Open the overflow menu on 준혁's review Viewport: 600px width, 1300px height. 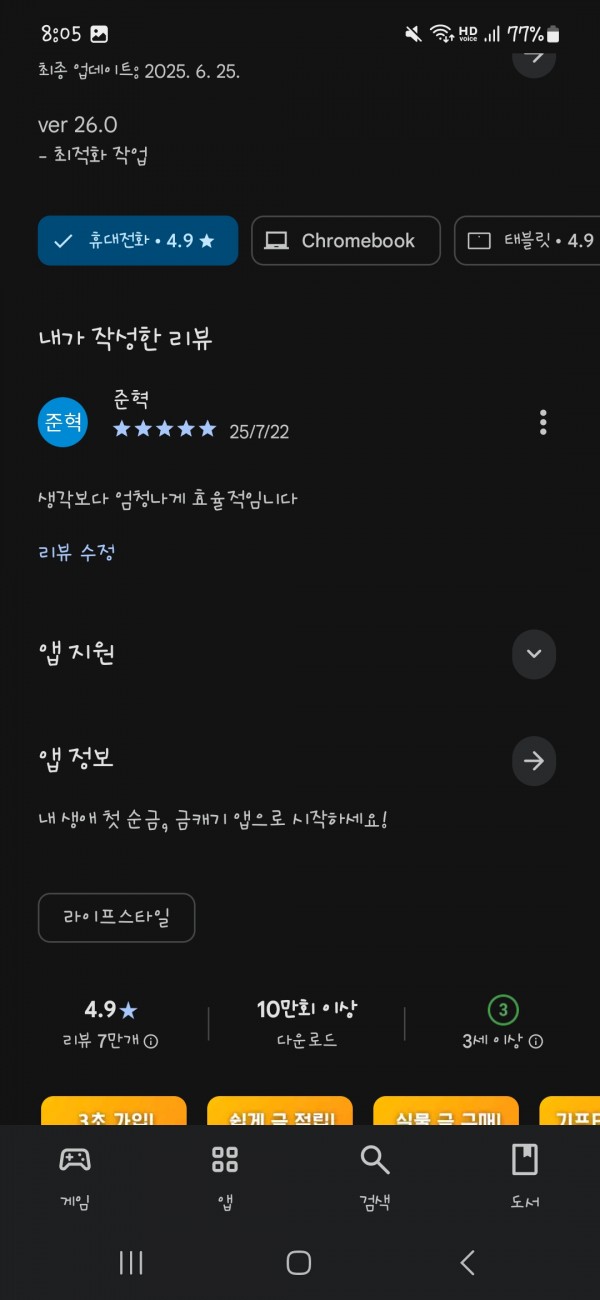(543, 422)
